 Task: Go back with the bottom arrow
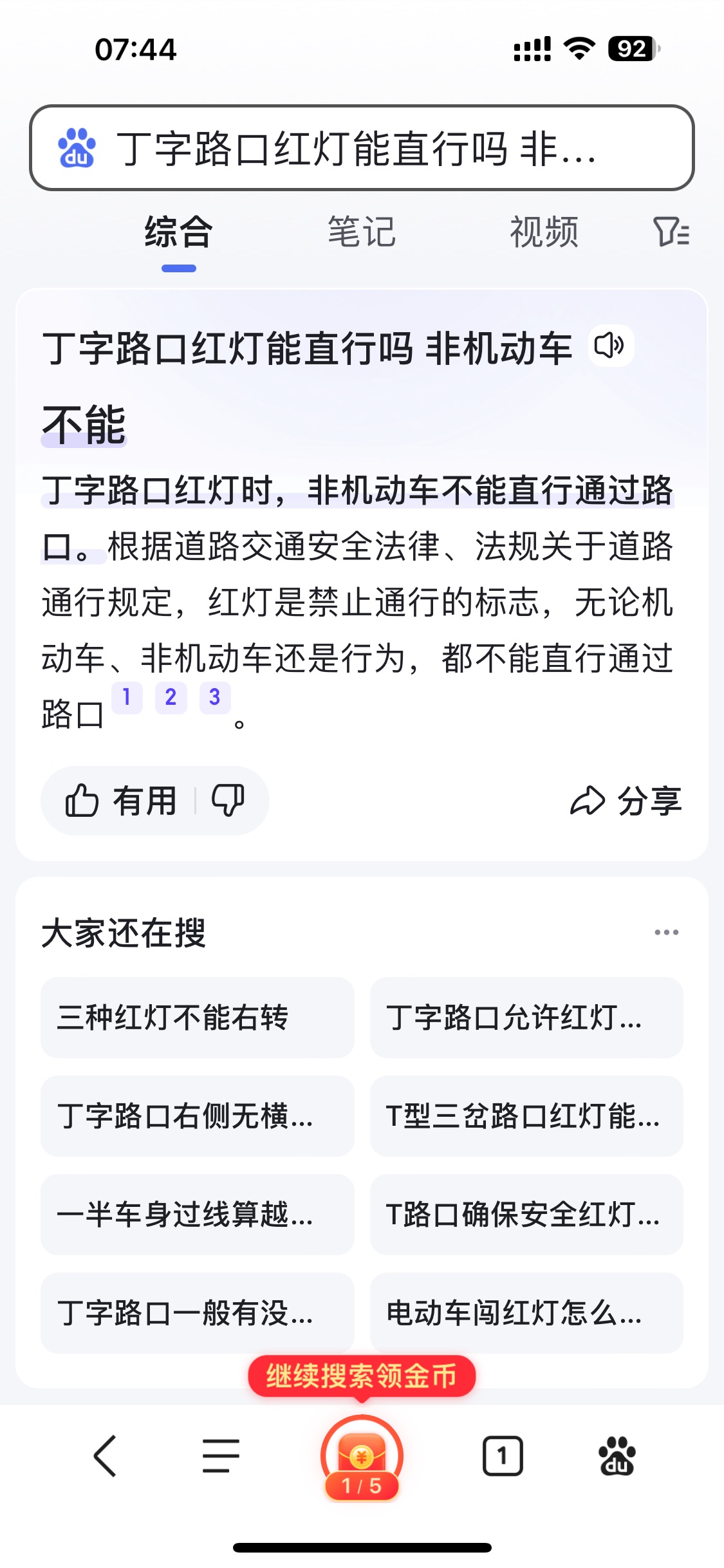pos(106,1456)
